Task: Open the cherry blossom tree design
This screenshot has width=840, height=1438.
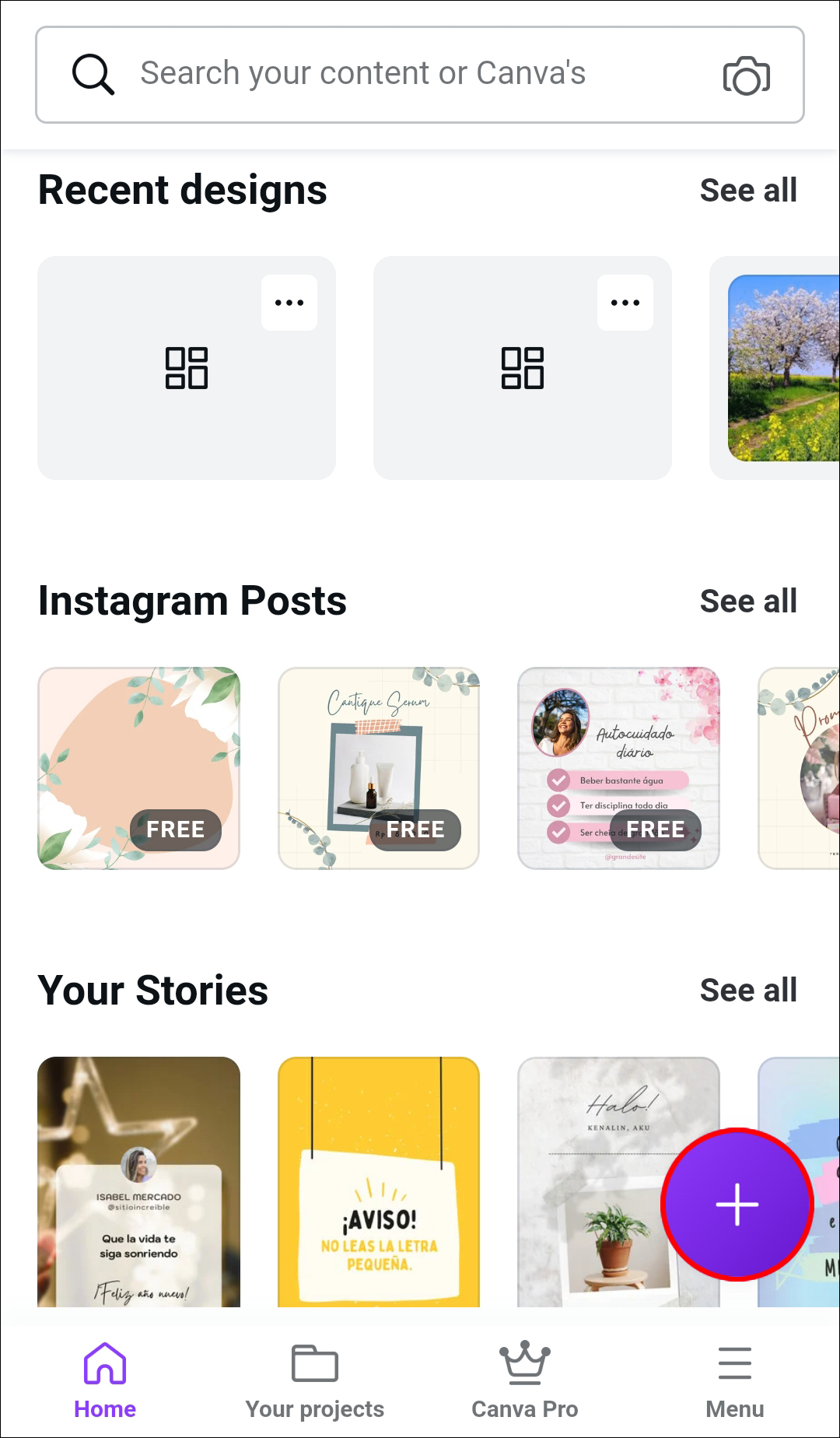Action: tap(782, 368)
